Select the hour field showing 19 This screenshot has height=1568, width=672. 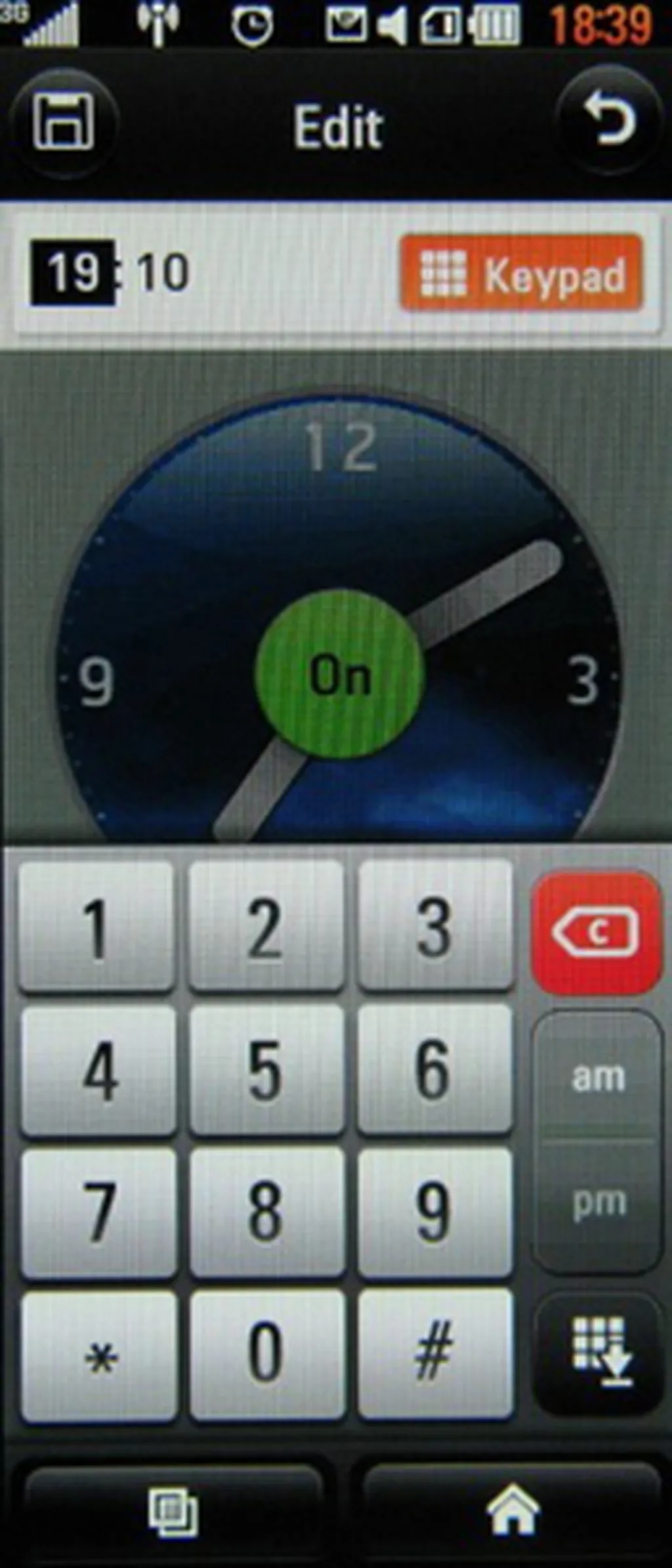click(73, 272)
